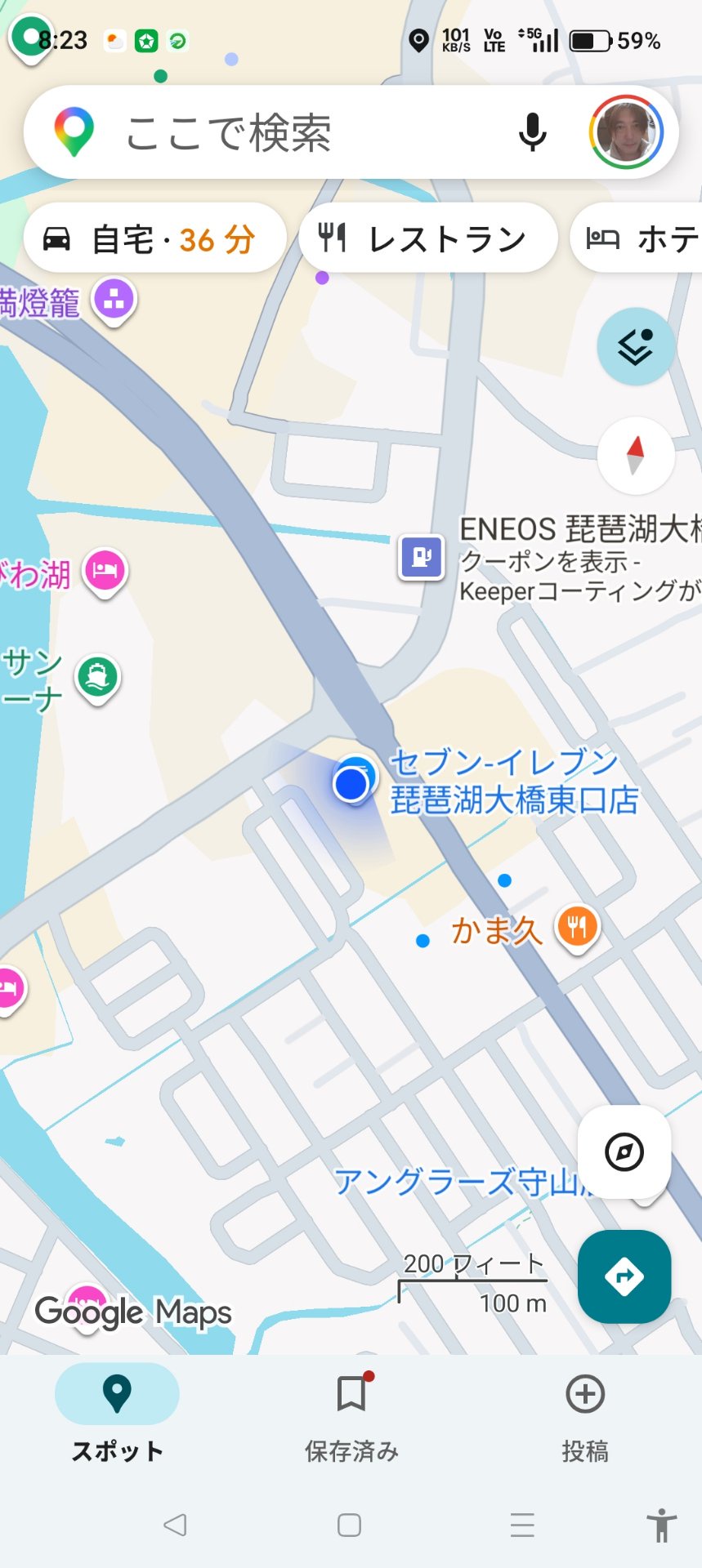Open the marina ferry marker
The width and height of the screenshot is (702, 1568).
[98, 678]
